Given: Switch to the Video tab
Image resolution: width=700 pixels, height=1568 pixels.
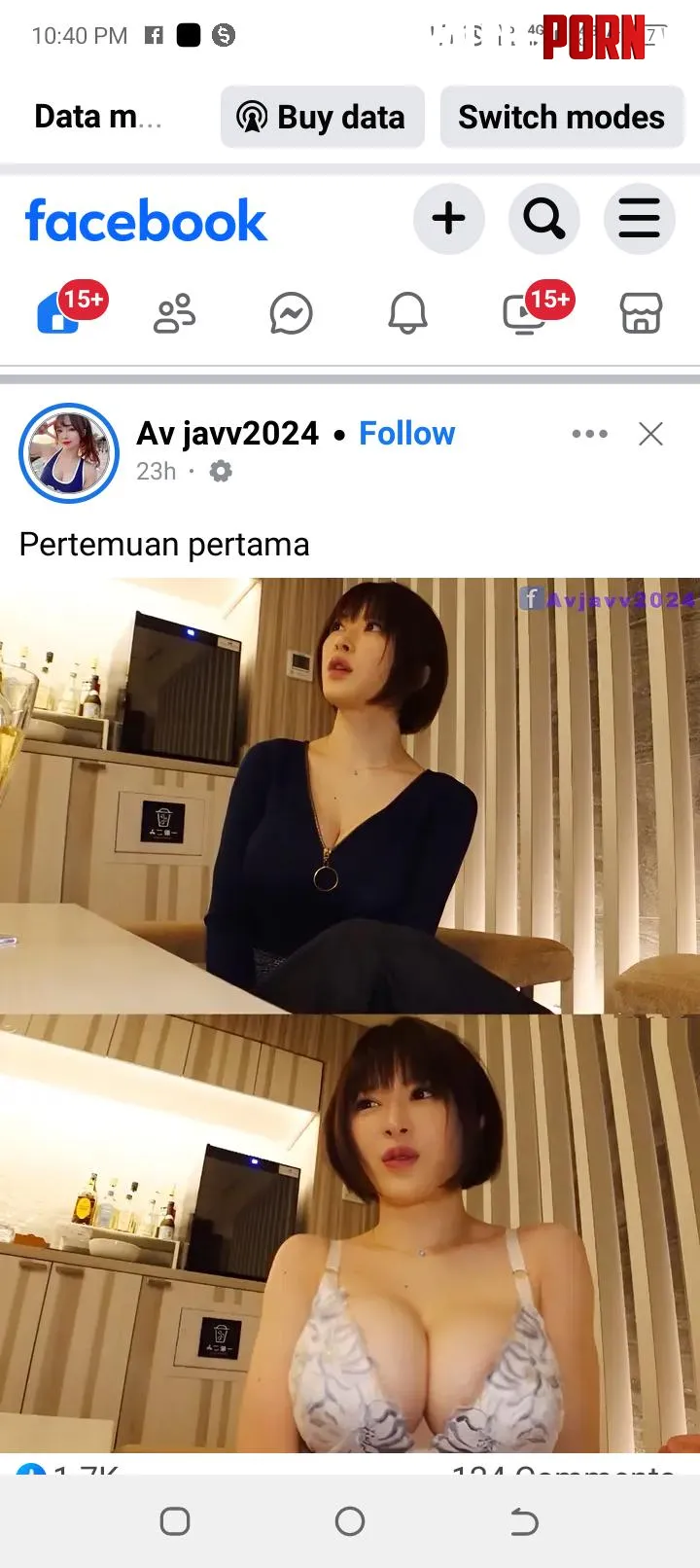Looking at the screenshot, I should coord(525,313).
